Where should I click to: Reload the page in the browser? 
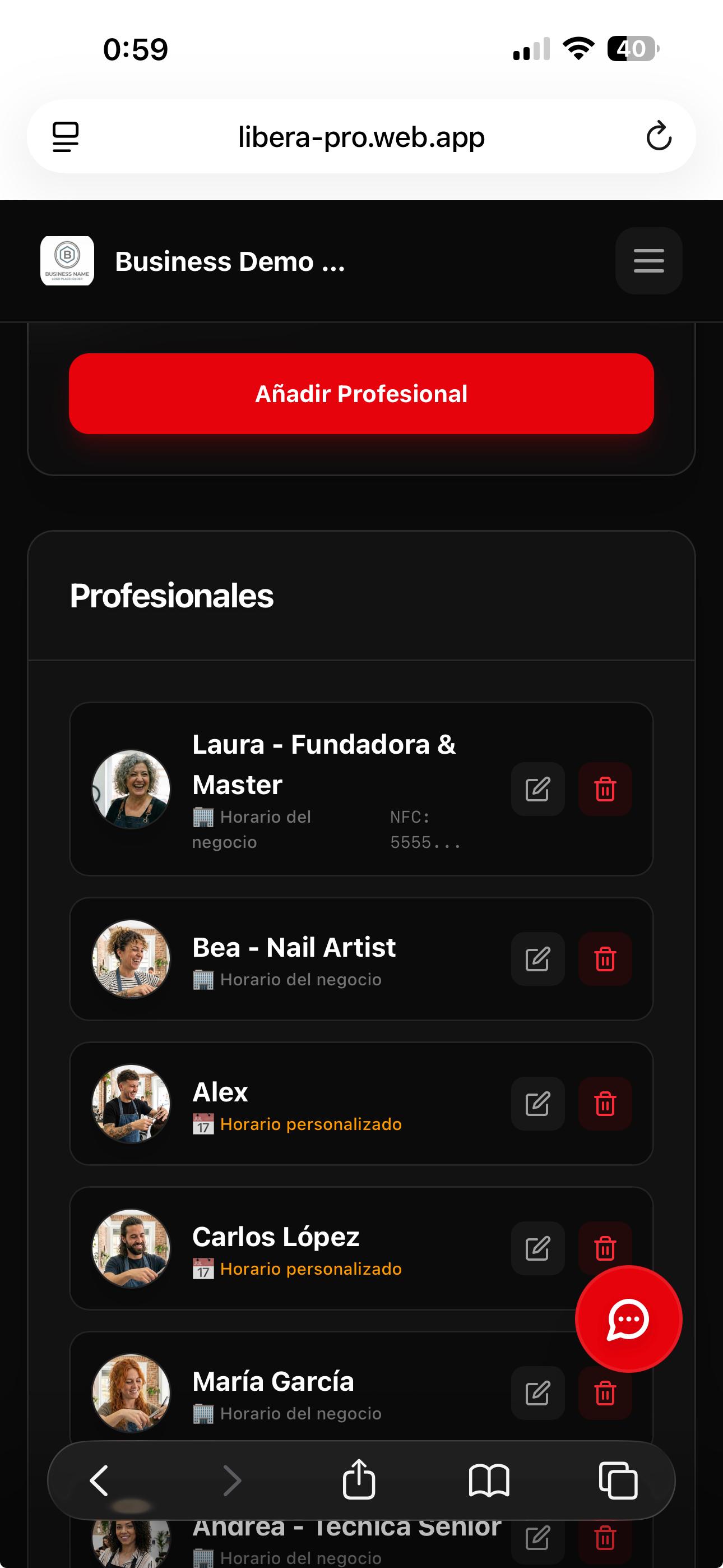(x=659, y=136)
